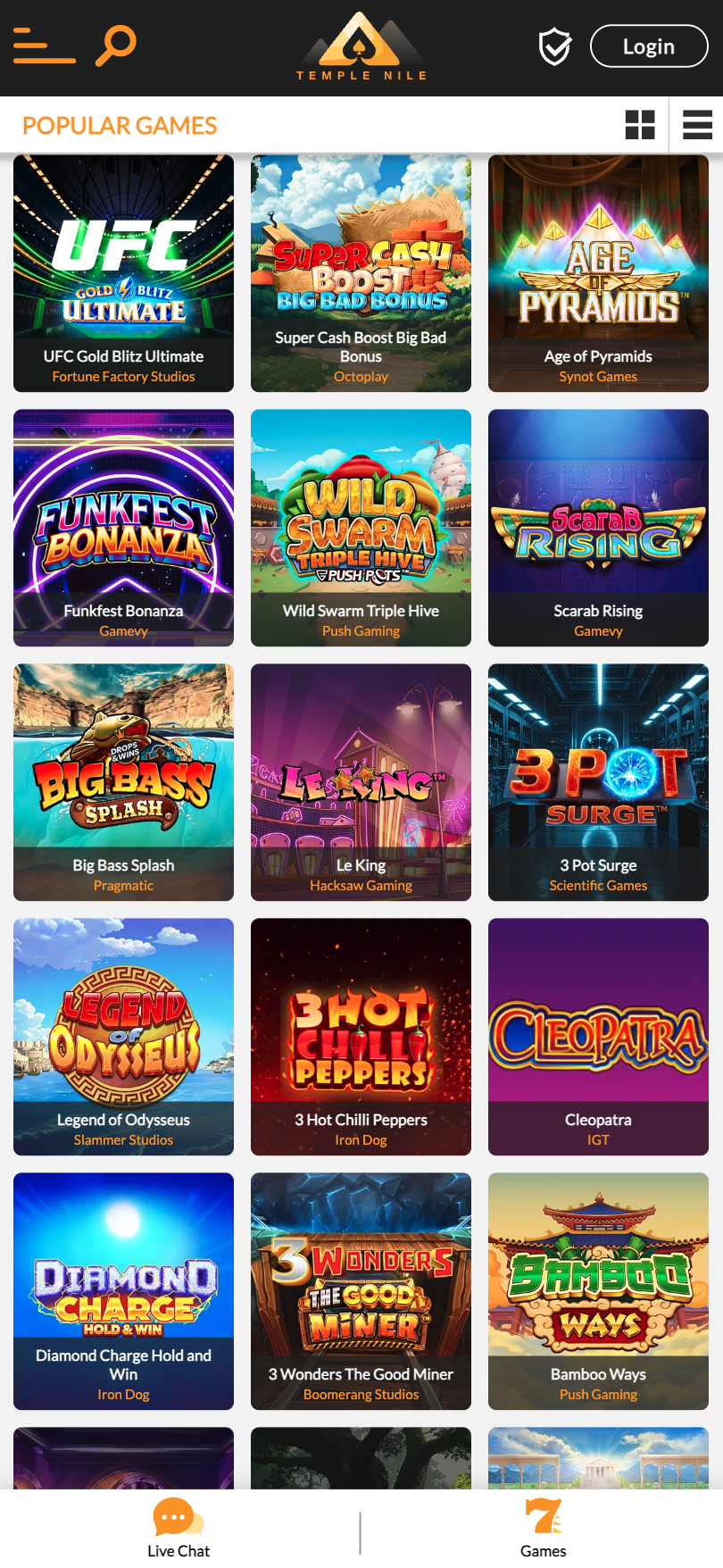
Task: Open UFC Gold Blitz Ultimate game
Action: (123, 272)
